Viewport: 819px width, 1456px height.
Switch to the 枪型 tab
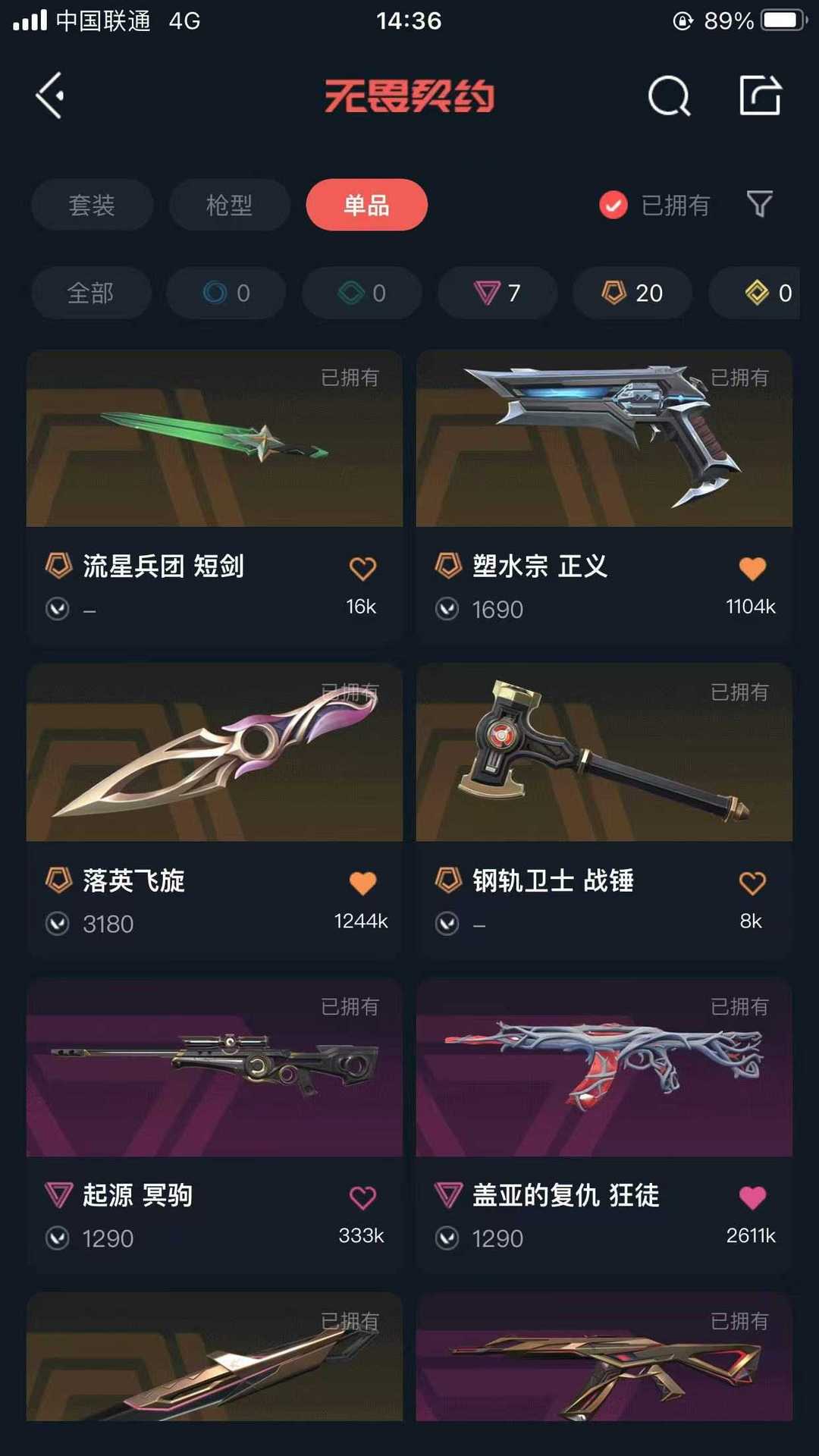tap(229, 205)
